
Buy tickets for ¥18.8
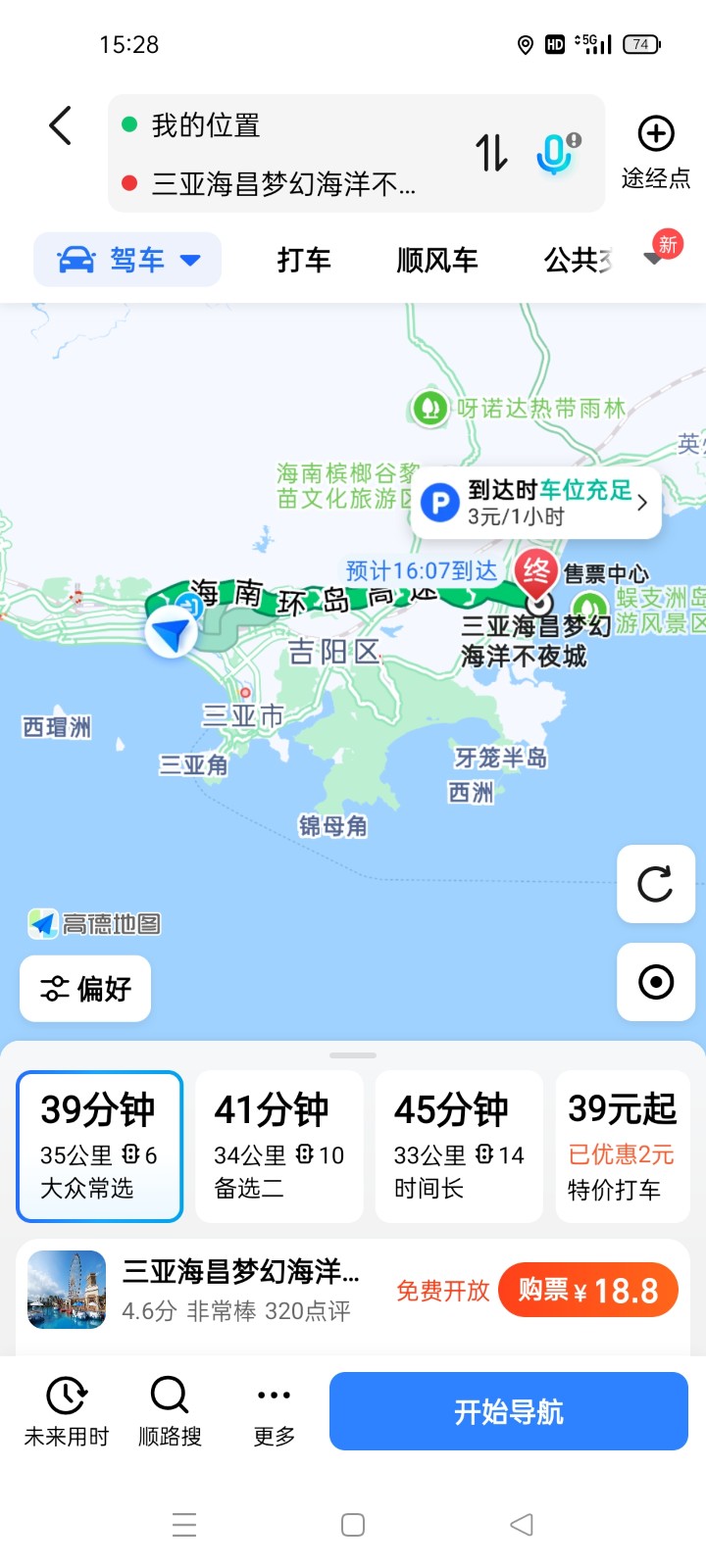pyautogui.click(x=588, y=1291)
